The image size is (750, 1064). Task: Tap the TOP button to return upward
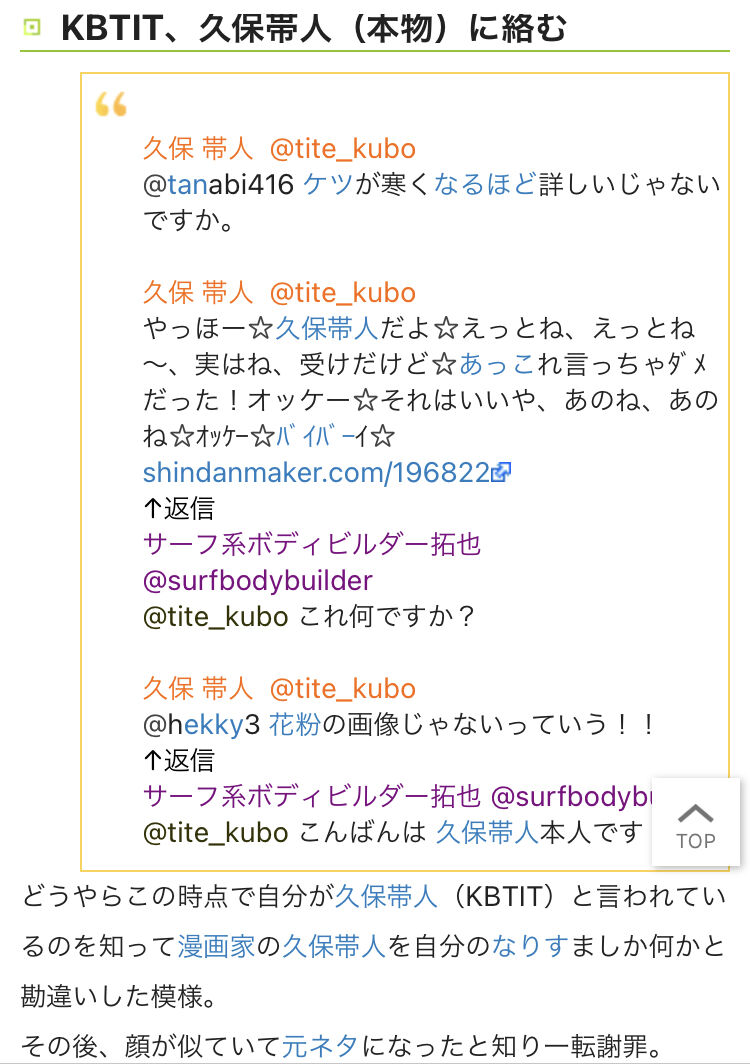coord(696,822)
